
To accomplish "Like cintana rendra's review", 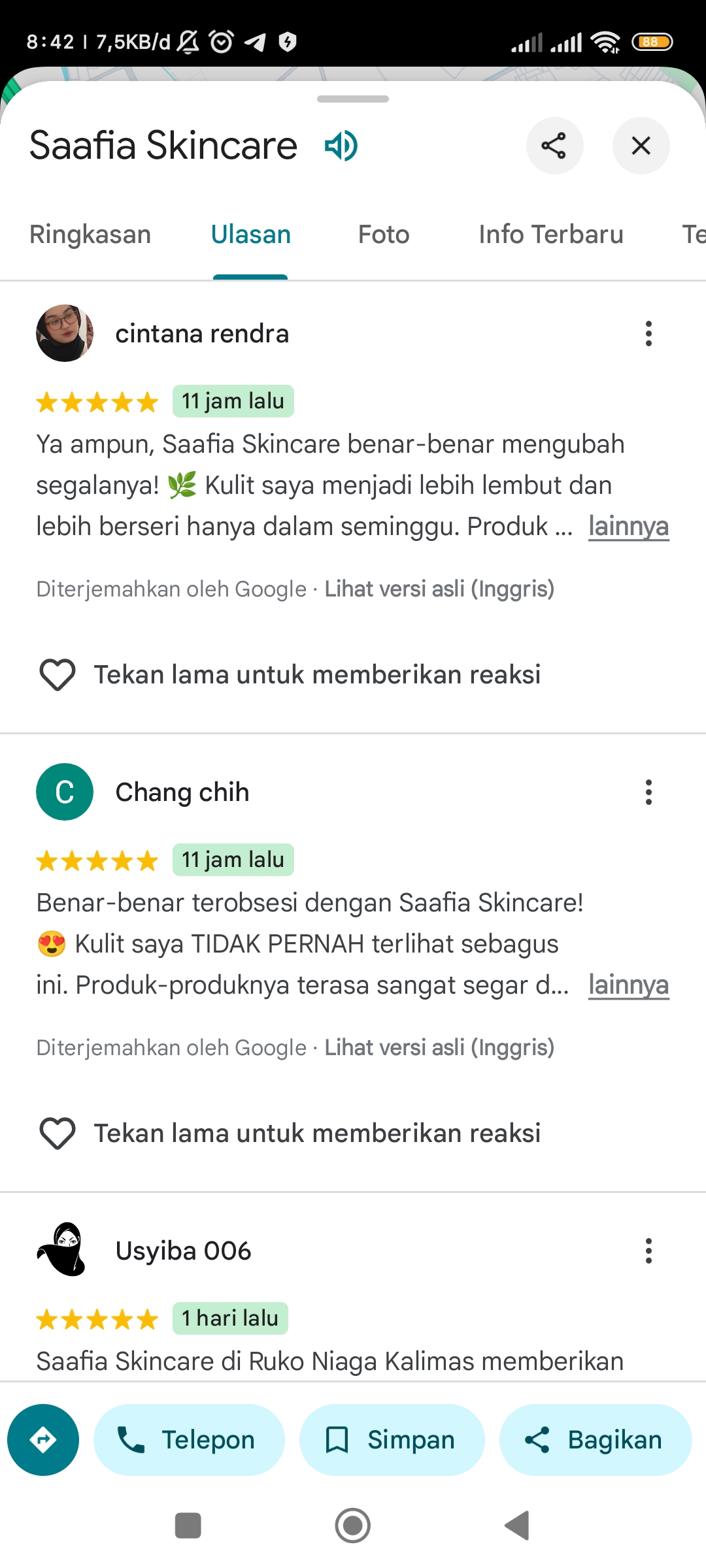I will click(58, 674).
